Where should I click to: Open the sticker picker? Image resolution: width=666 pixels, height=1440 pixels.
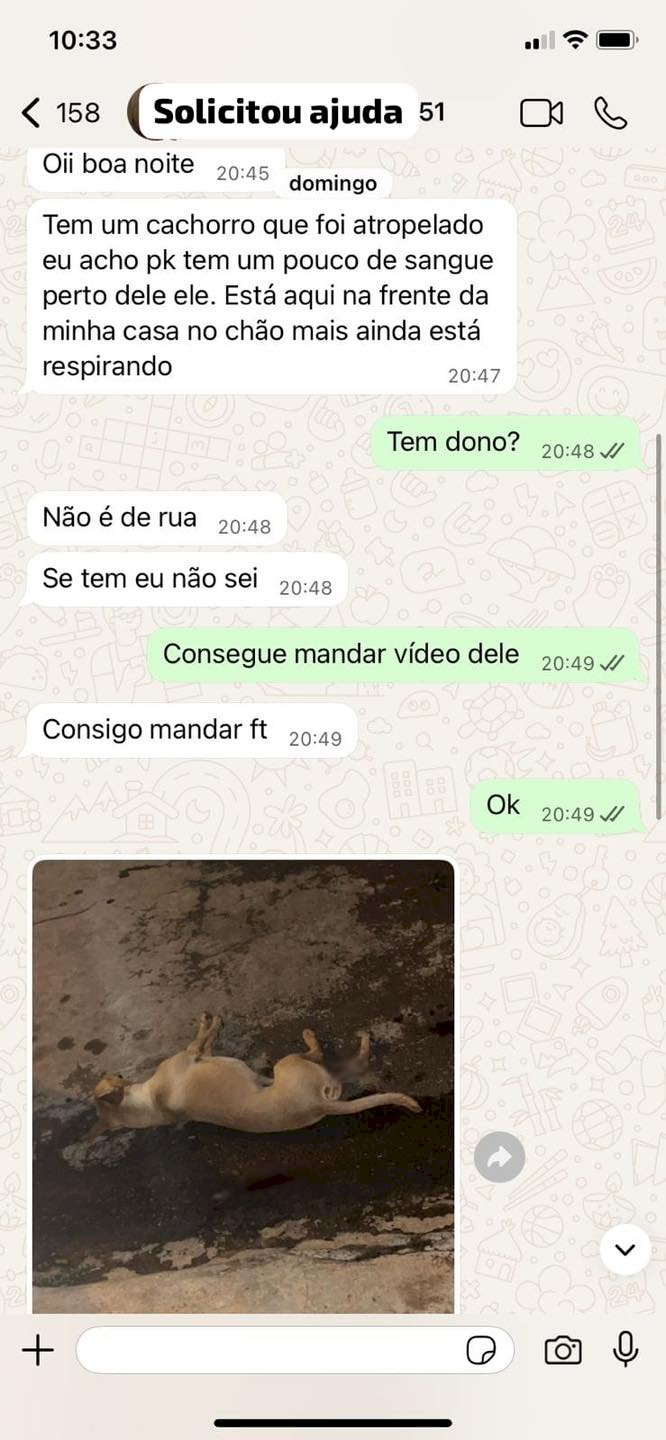coord(481,1351)
